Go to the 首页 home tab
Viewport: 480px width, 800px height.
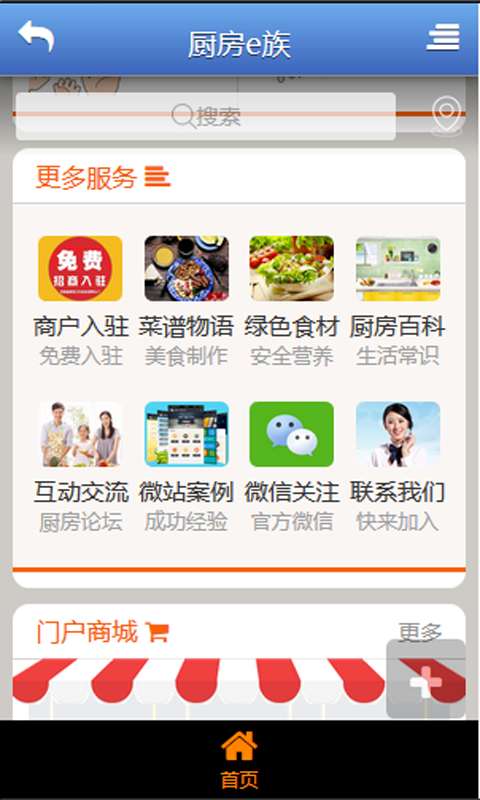tap(239, 760)
